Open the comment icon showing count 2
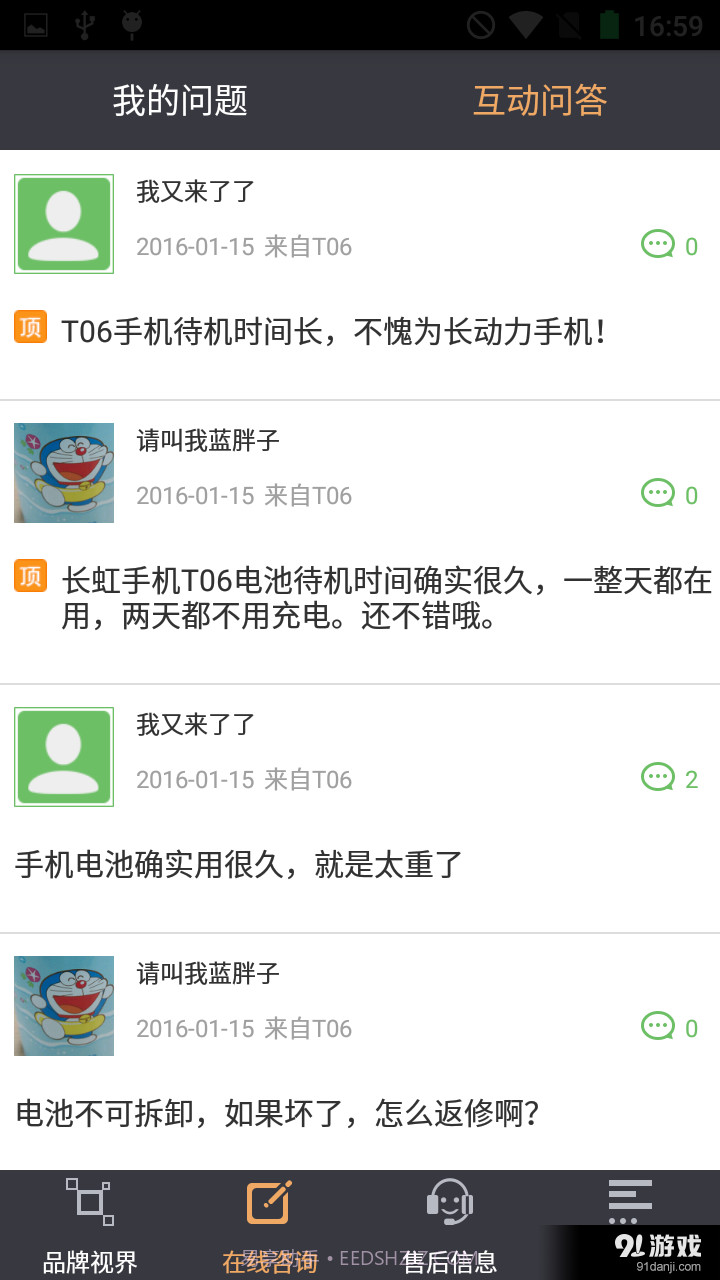This screenshot has height=1280, width=720. coord(660,778)
